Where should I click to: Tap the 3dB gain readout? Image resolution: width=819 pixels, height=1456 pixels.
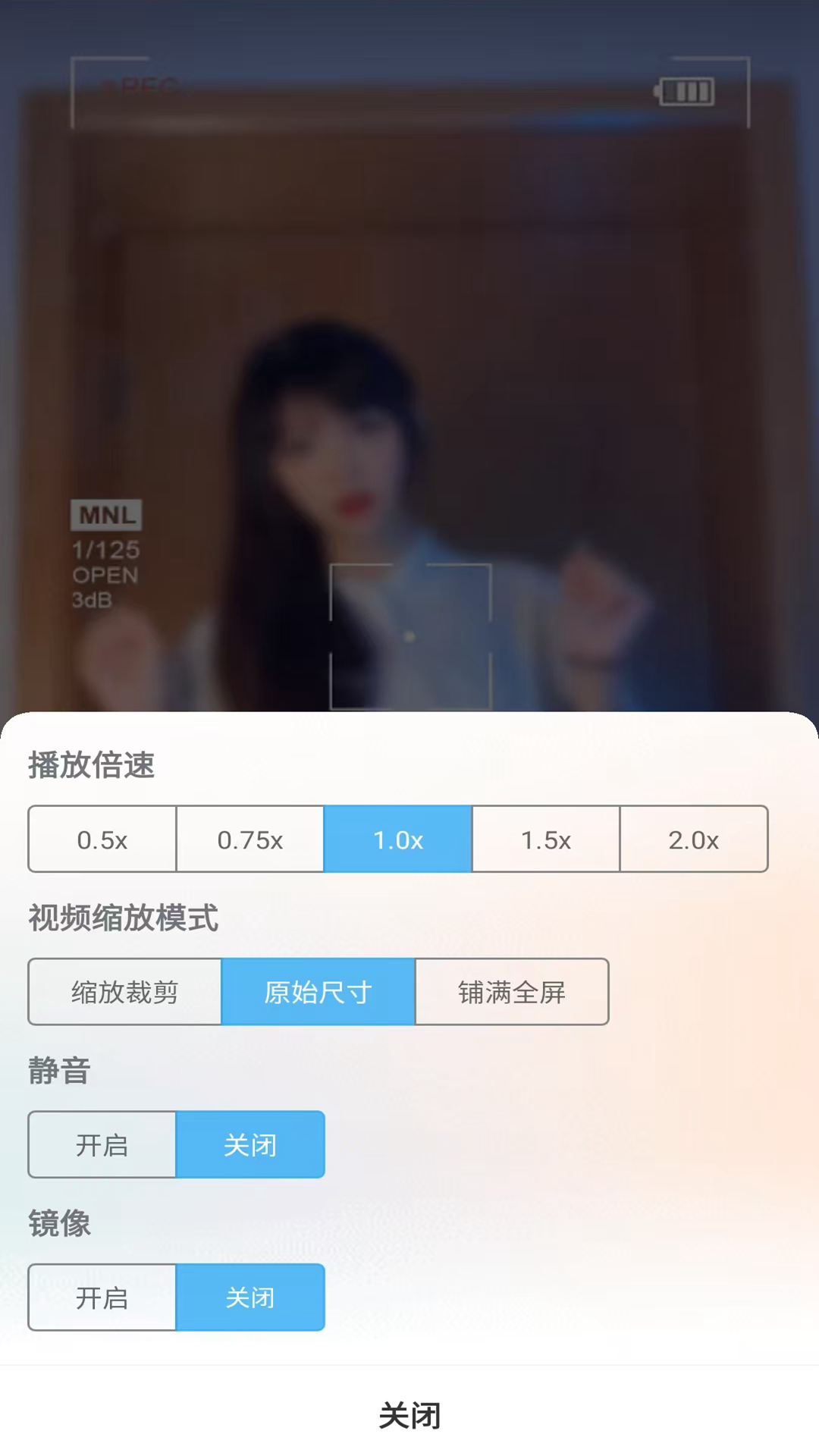pyautogui.click(x=92, y=601)
